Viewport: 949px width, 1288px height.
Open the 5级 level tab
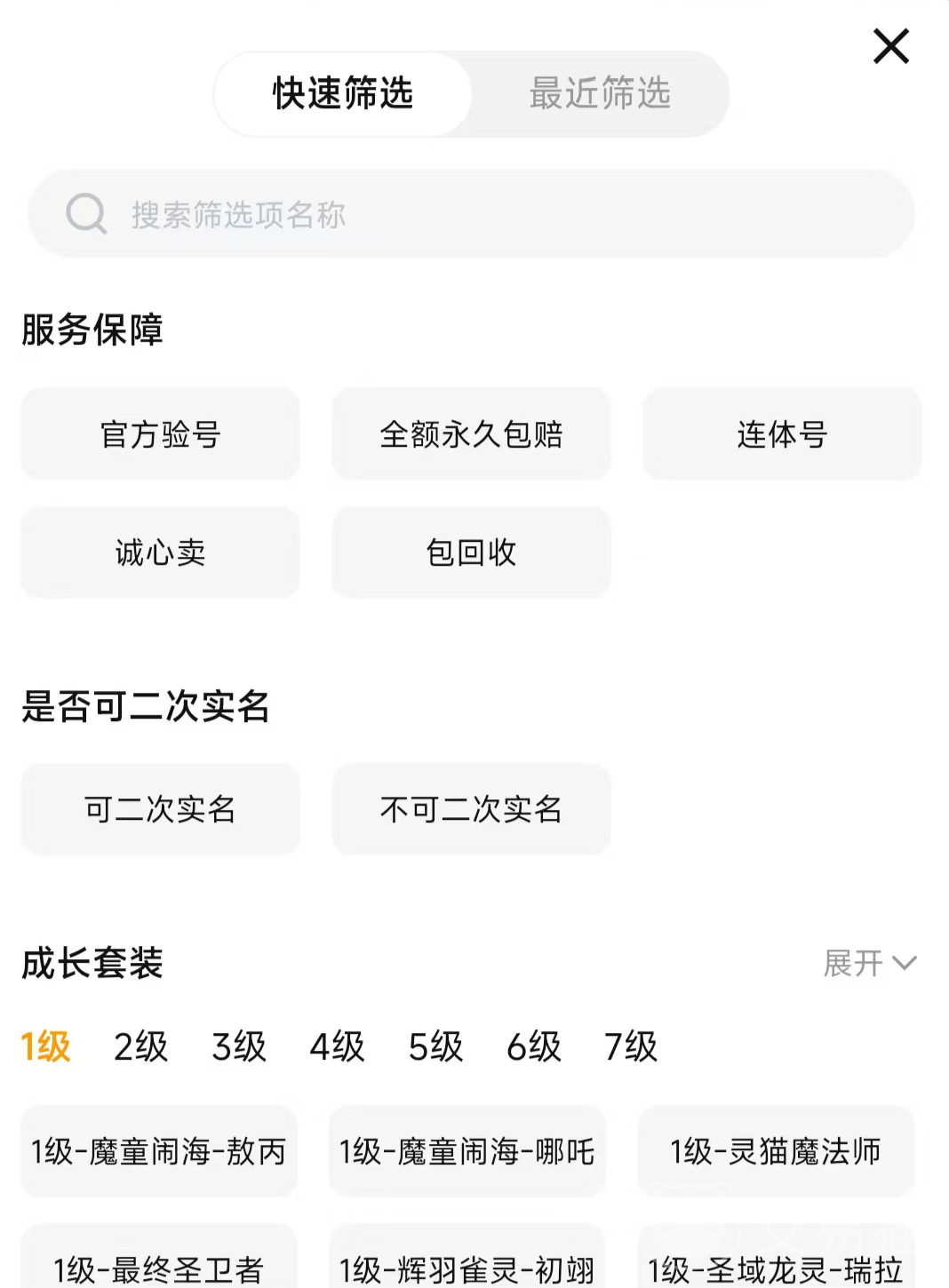tap(435, 1046)
